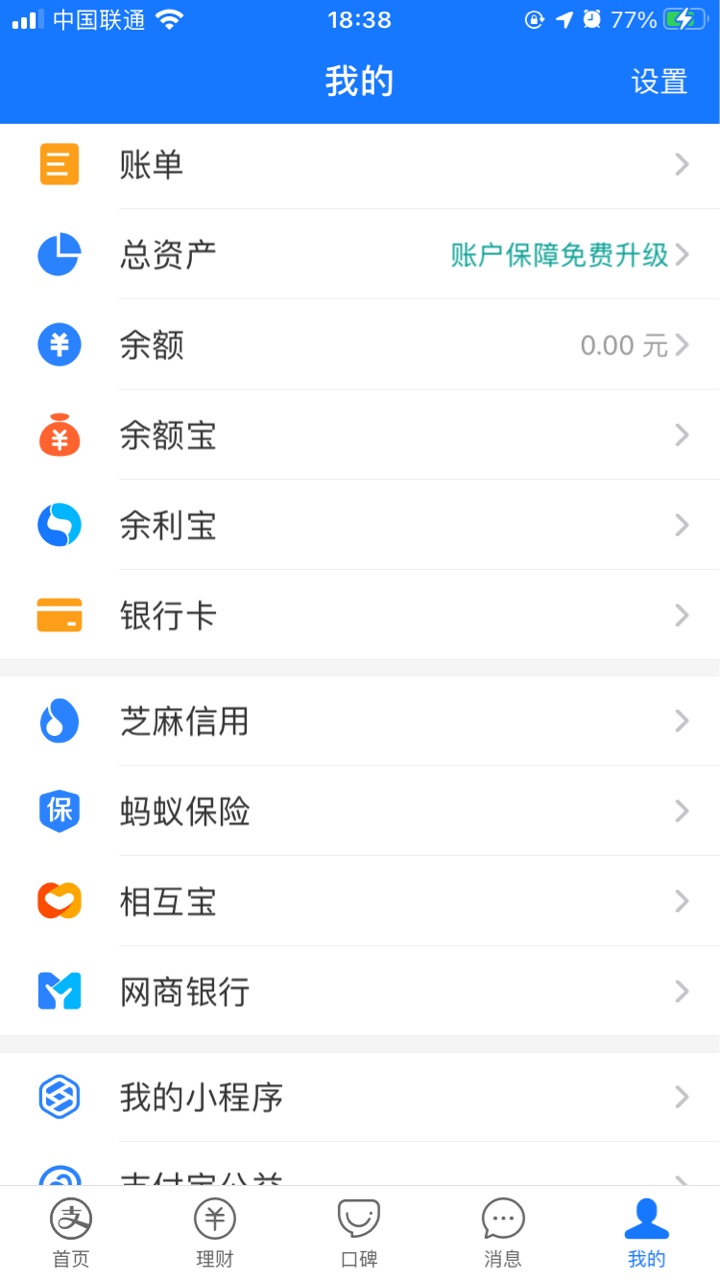Screen dimensions: 720x1280
Task: Open the 网商银行 row
Action: (x=360, y=990)
